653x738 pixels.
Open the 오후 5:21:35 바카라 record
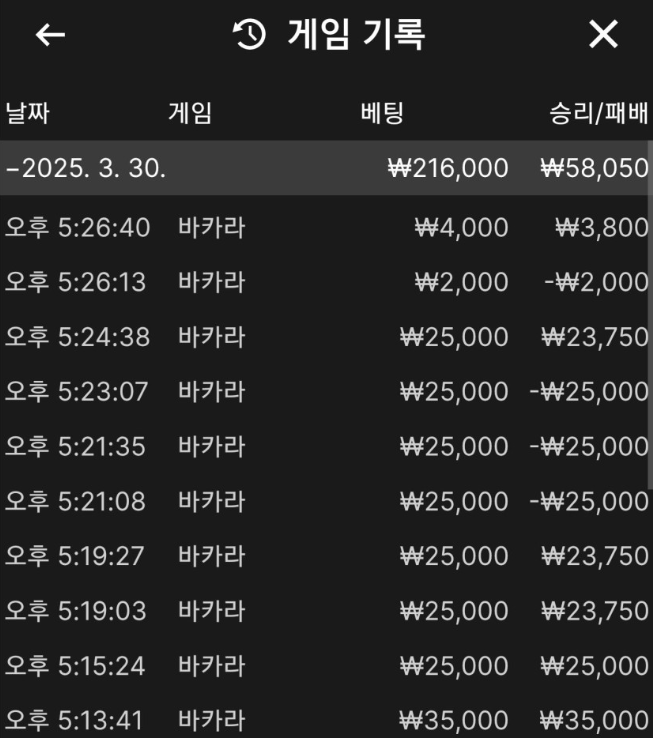(x=326, y=447)
